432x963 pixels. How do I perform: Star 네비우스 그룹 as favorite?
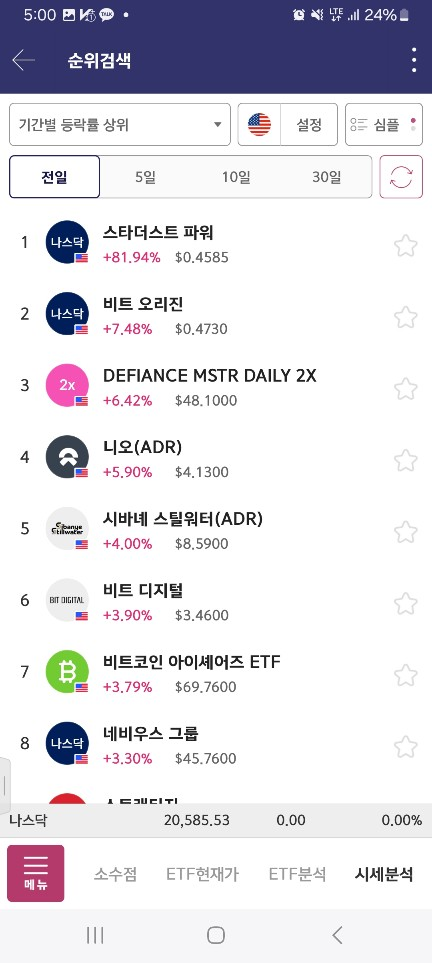pyautogui.click(x=406, y=747)
